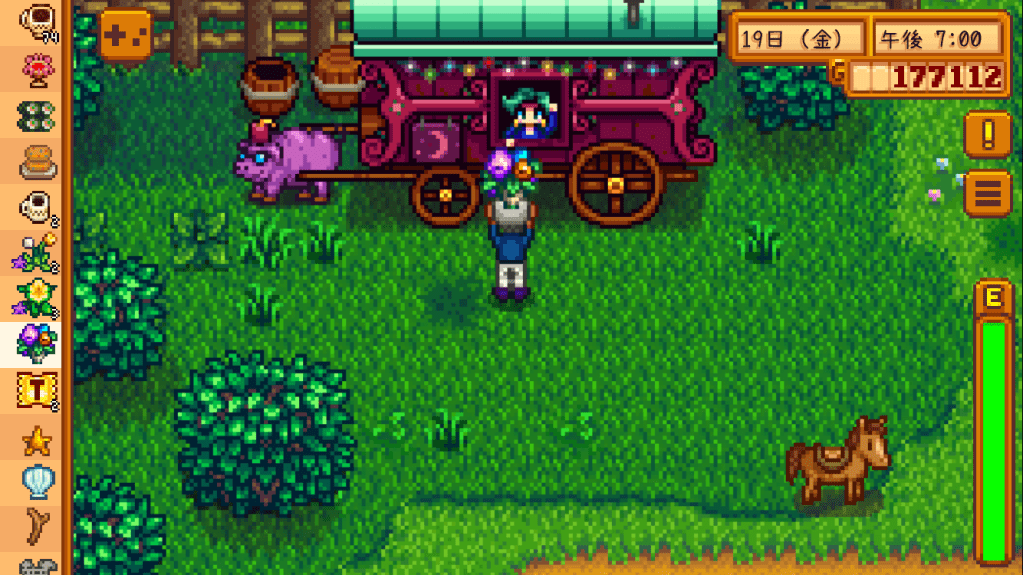This screenshot has width=1023, height=575.
Task: Select the purple and white flower slot
Action: pos(37,252)
